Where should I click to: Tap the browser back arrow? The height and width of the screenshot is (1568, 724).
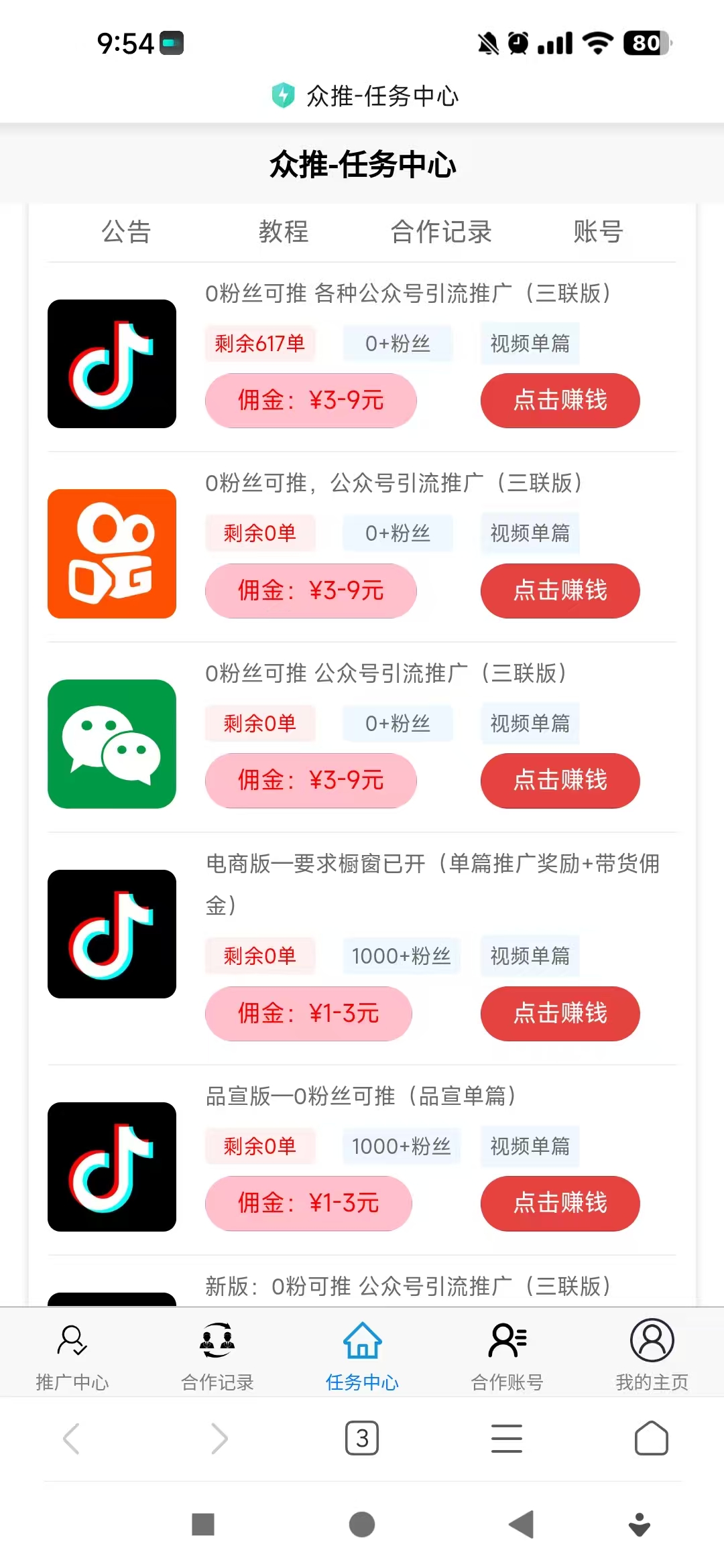[x=71, y=1438]
